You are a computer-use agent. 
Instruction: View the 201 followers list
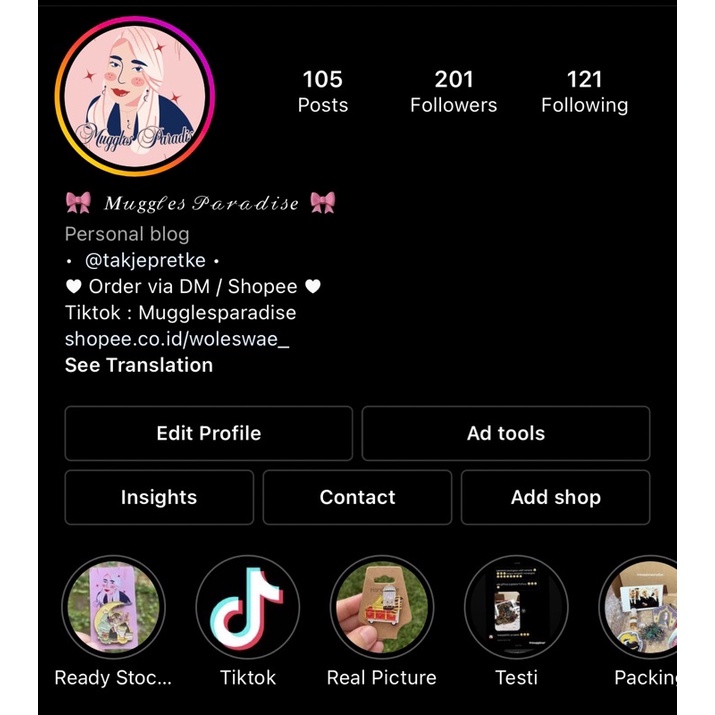pyautogui.click(x=453, y=92)
